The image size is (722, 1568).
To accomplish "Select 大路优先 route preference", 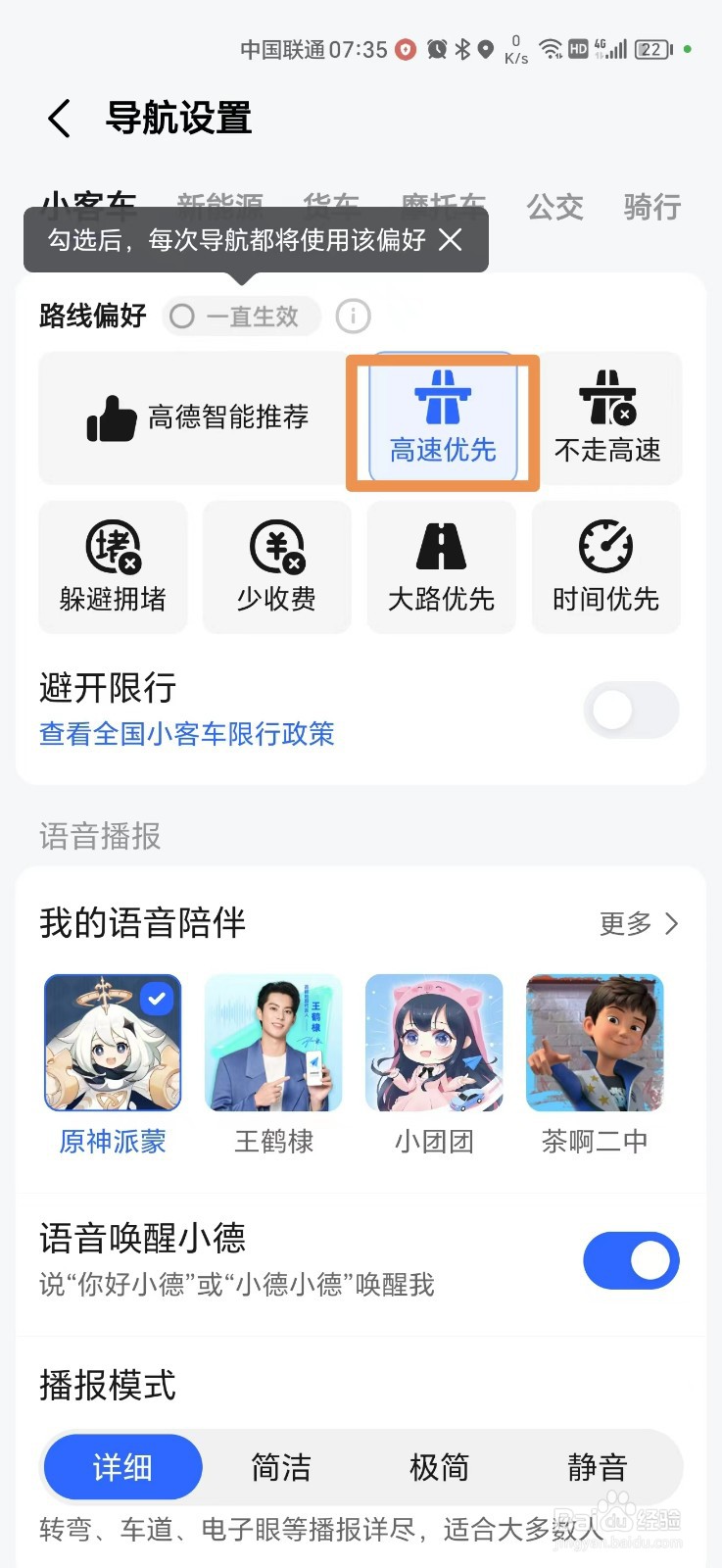I will coord(441,566).
